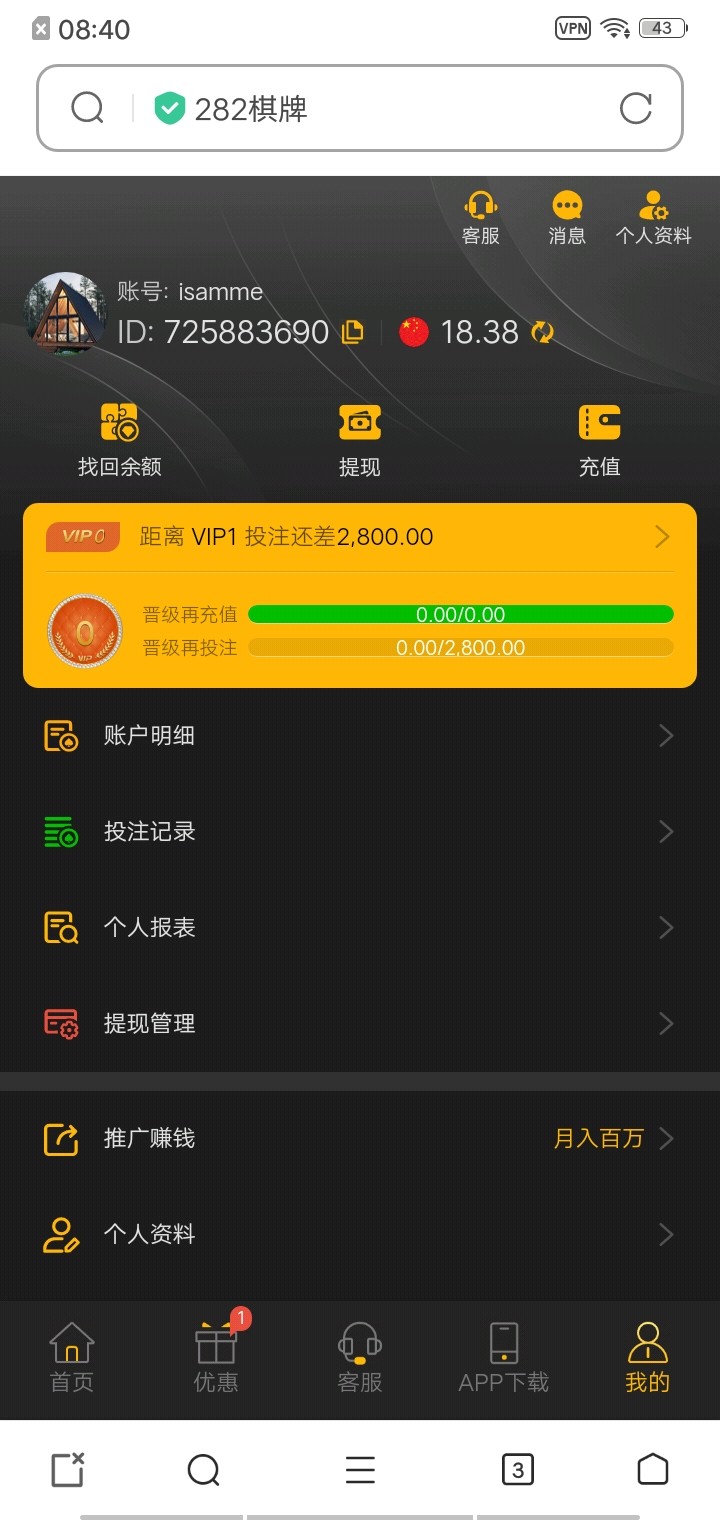Open 客服 in the top bar

coord(481,218)
